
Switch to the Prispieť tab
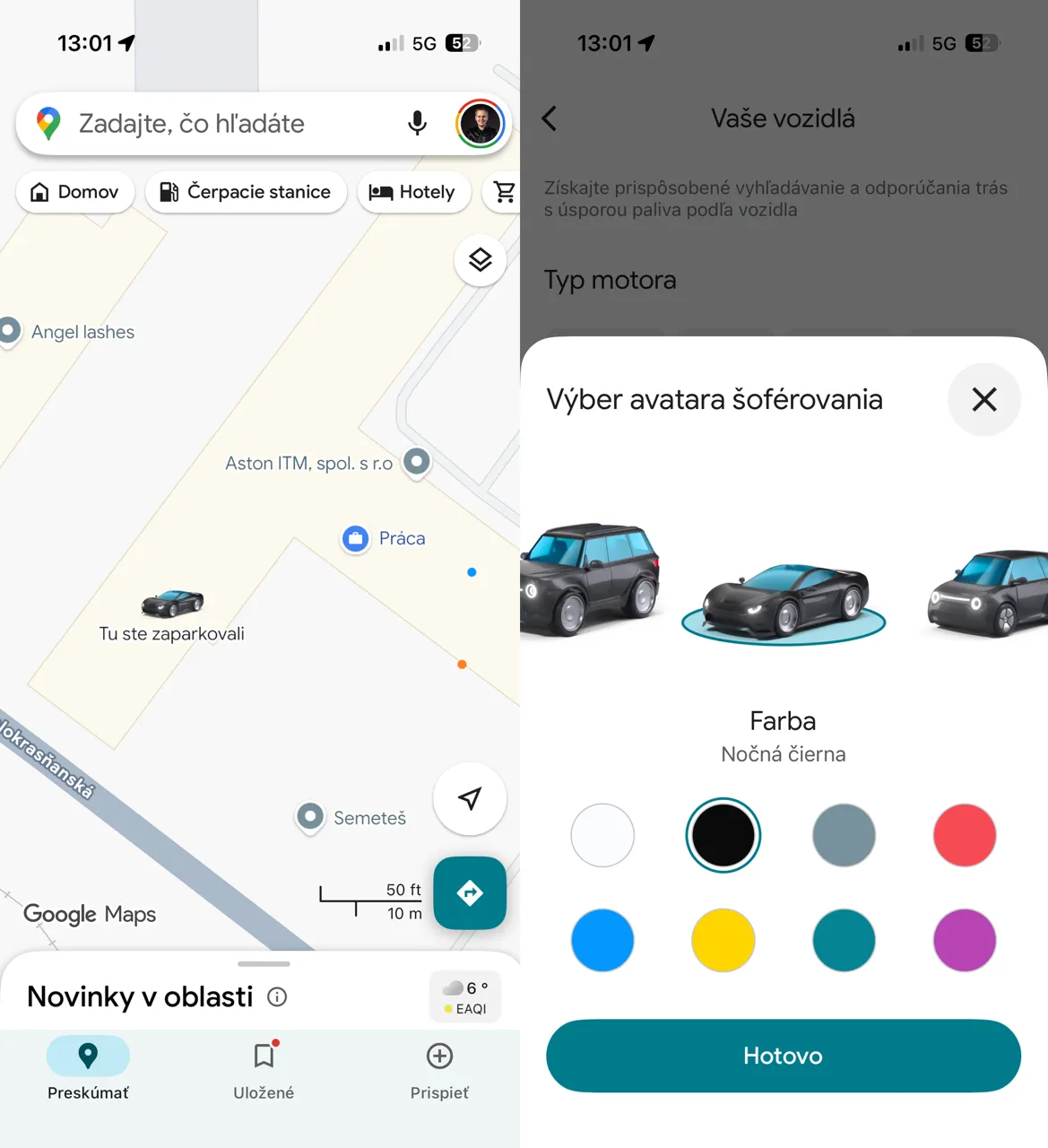439,1069
